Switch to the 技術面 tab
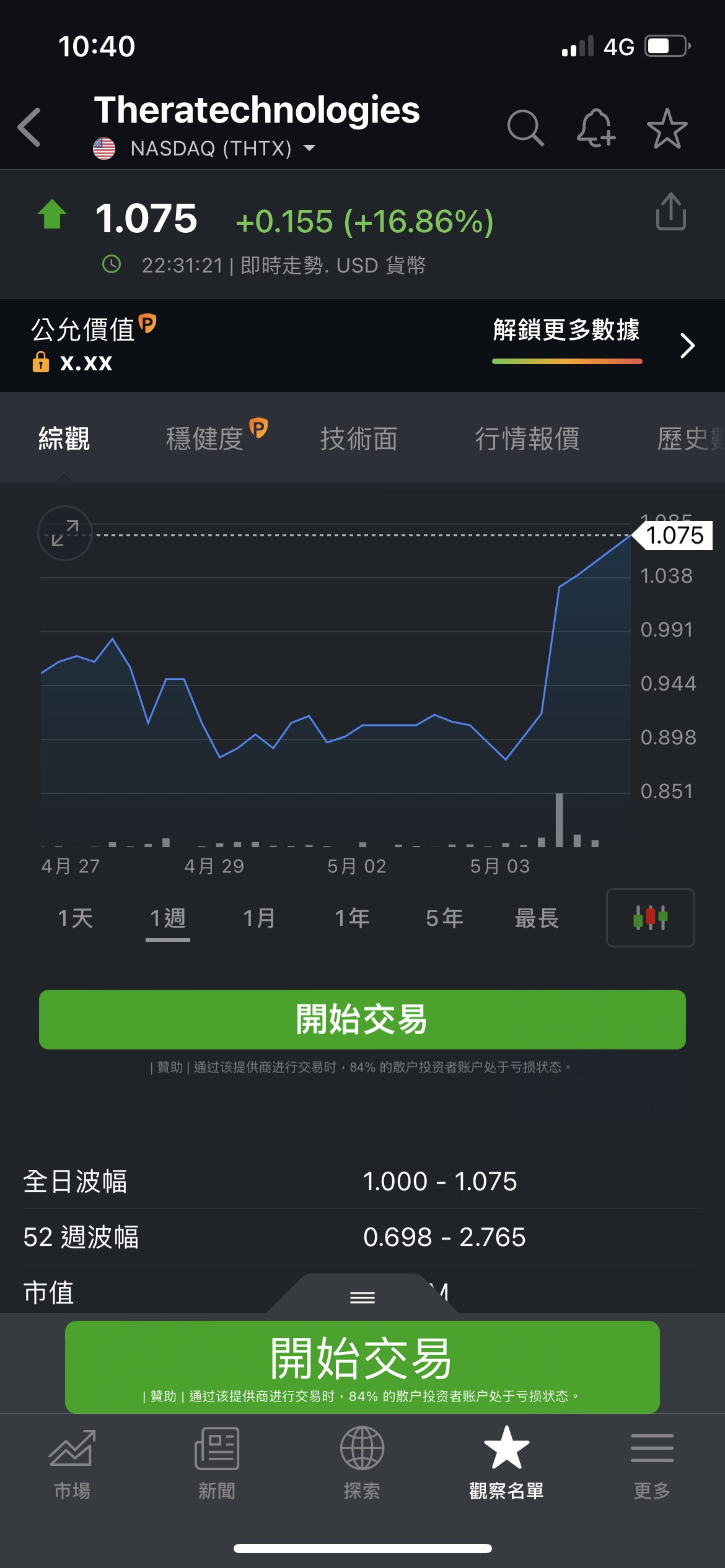Viewport: 725px width, 1568px height. pos(359,438)
